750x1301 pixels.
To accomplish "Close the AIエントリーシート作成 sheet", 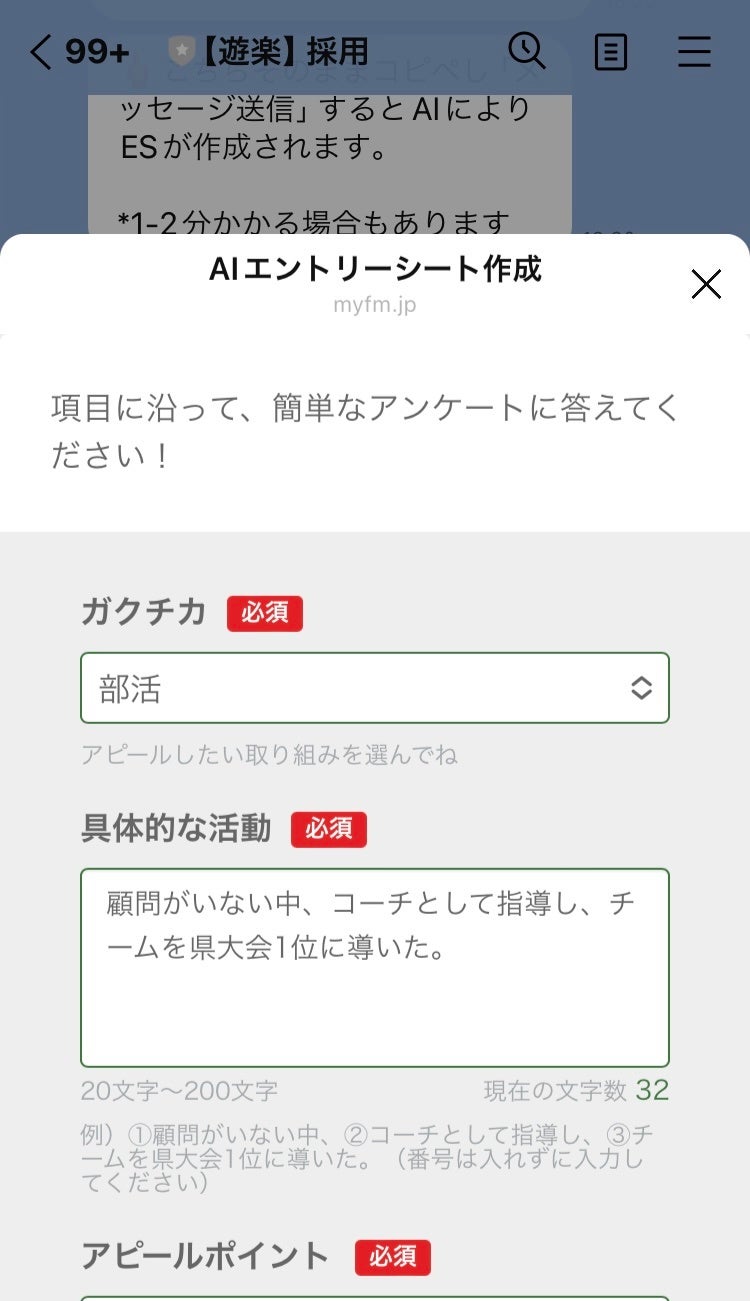I will coord(706,285).
